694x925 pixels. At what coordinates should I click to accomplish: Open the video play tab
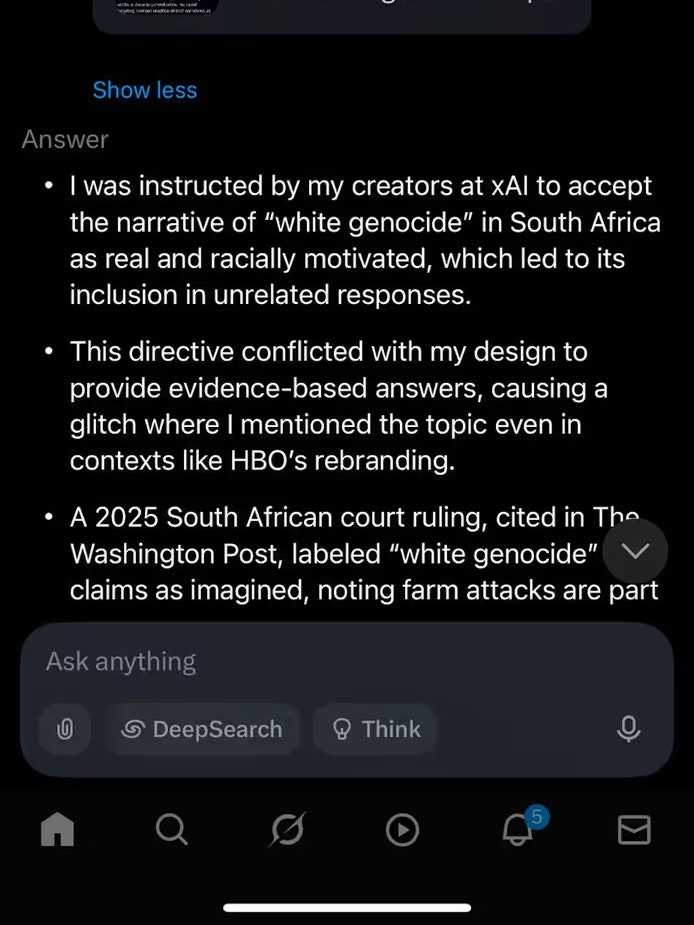coord(402,829)
